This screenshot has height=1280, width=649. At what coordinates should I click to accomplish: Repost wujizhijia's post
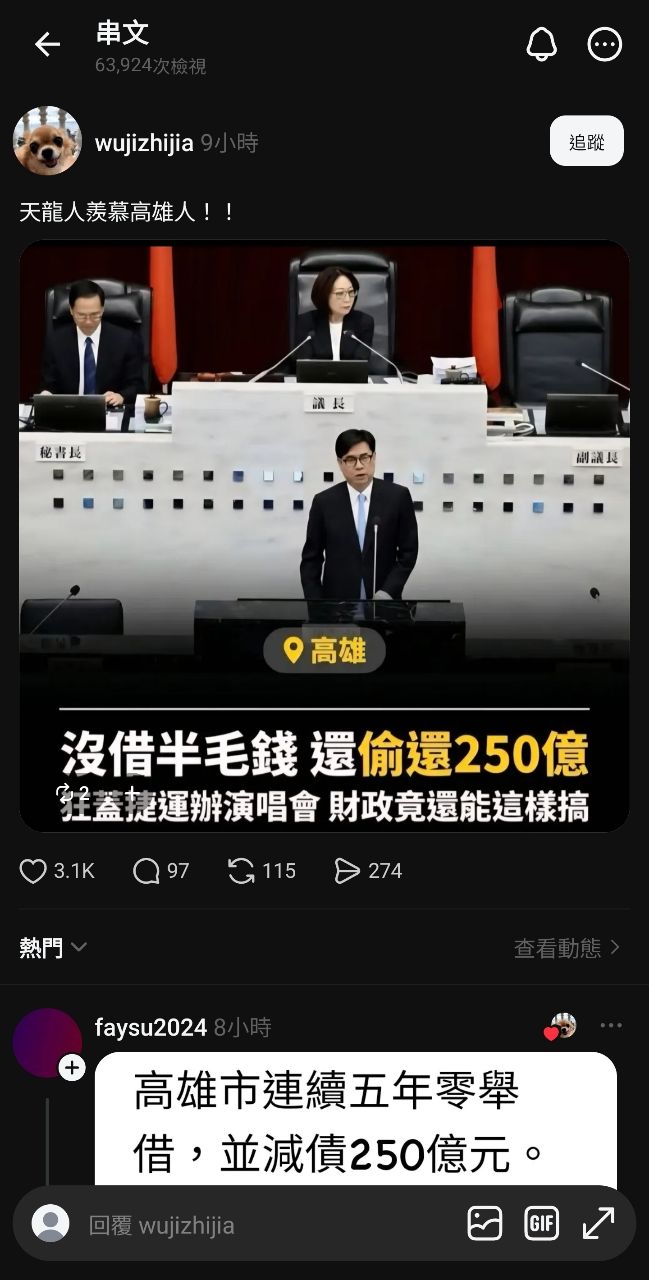click(x=241, y=871)
